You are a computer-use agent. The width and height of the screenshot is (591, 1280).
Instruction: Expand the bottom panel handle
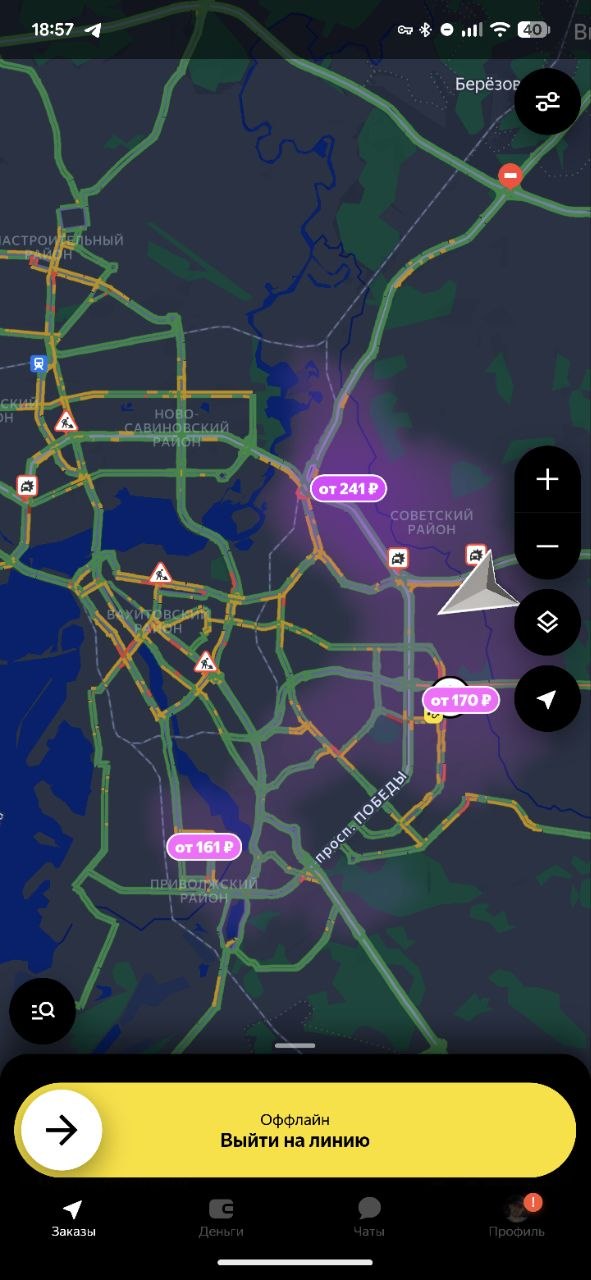click(295, 1045)
